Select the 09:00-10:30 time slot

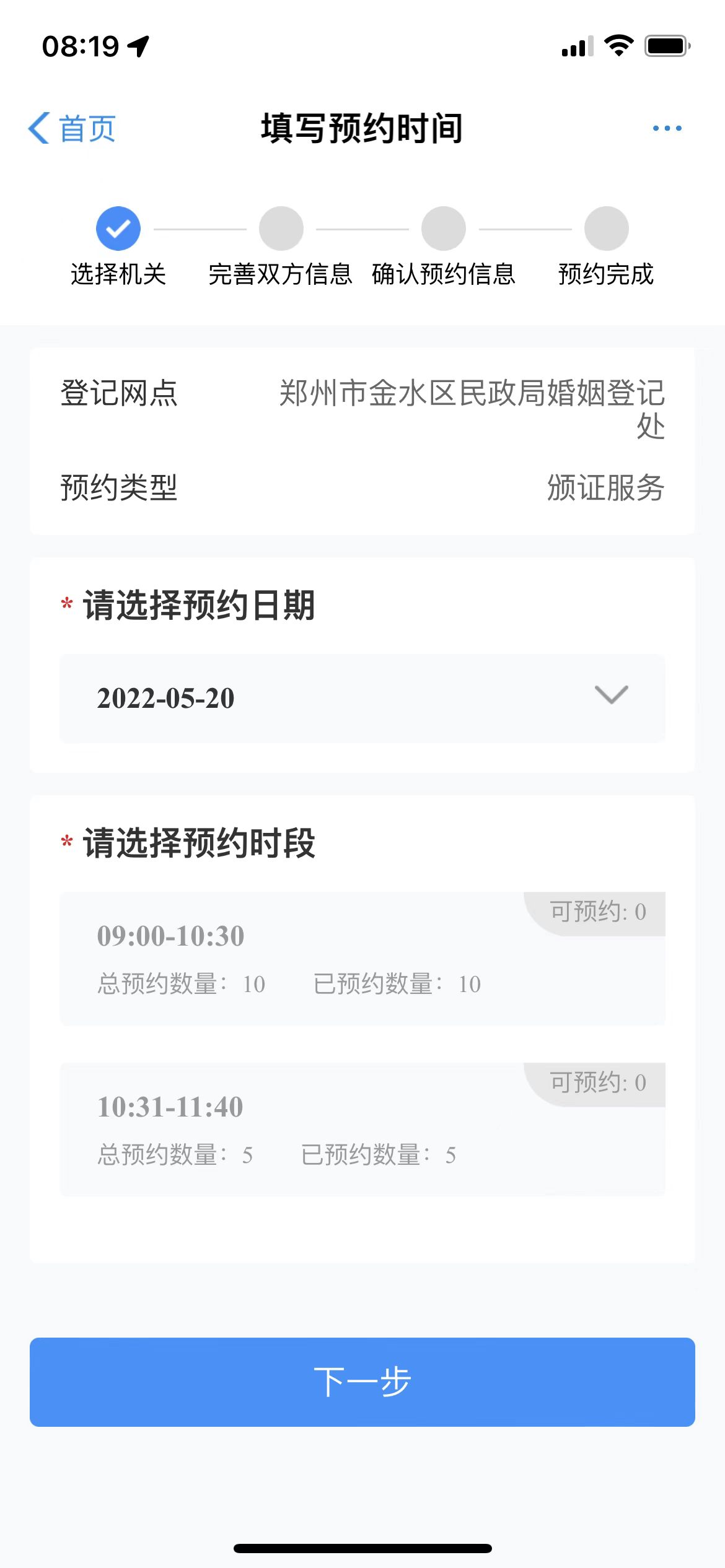(x=362, y=959)
